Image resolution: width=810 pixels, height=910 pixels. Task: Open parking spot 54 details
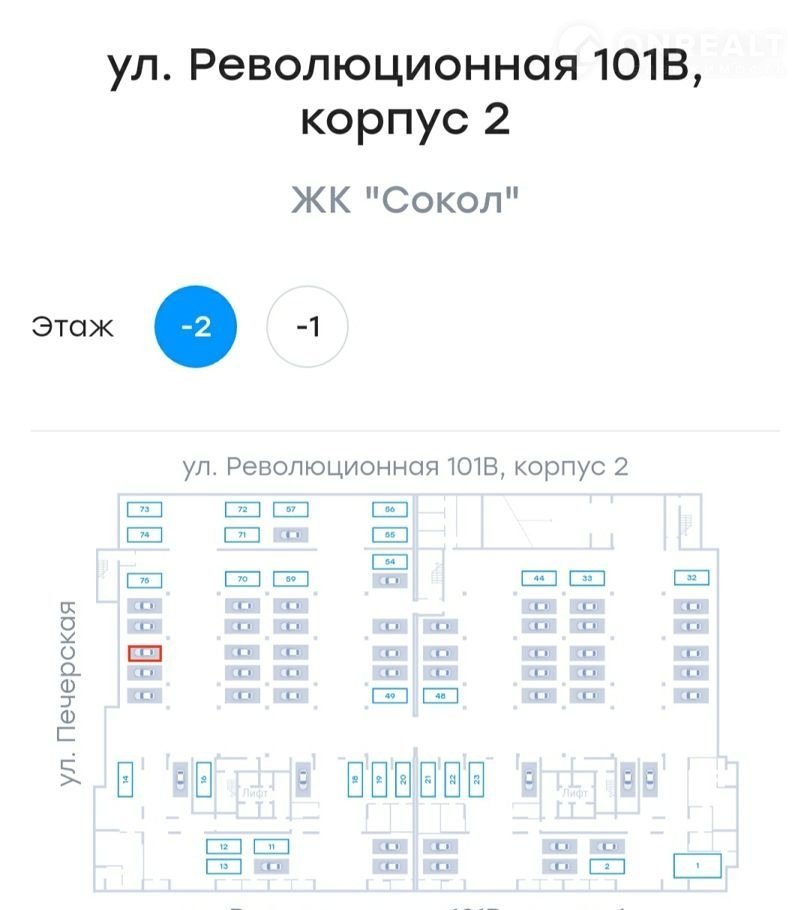pos(390,562)
